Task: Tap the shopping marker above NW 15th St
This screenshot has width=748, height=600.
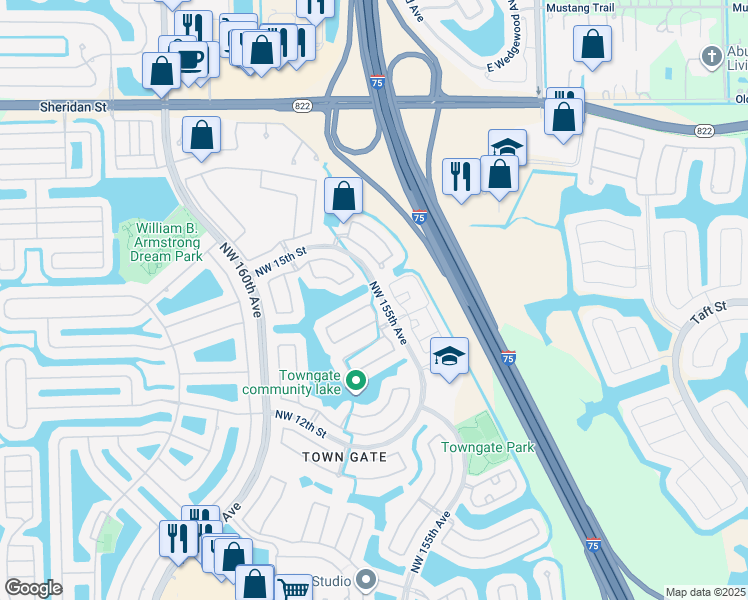Action: coord(343,198)
